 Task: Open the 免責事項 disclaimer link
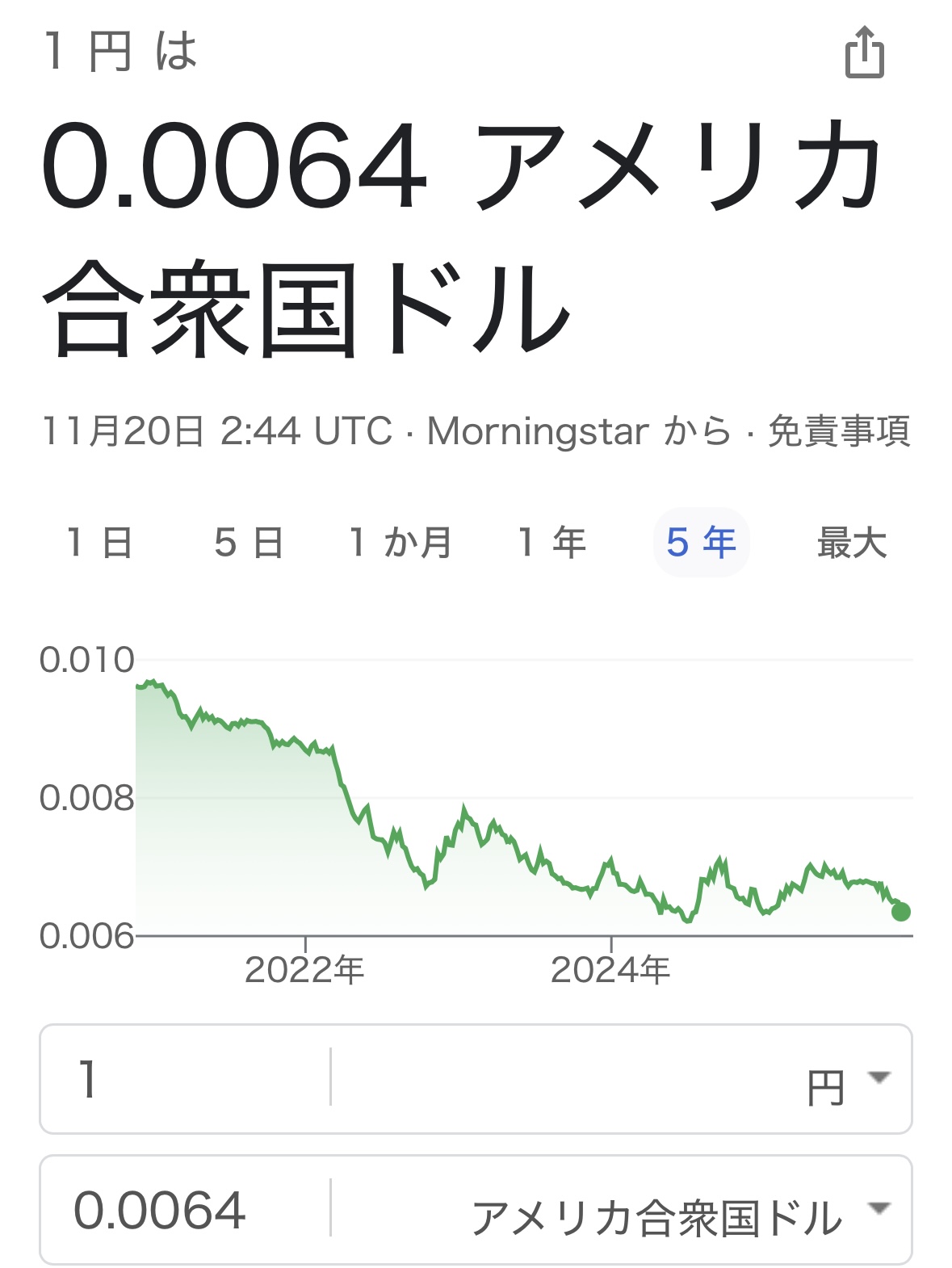[x=839, y=431]
